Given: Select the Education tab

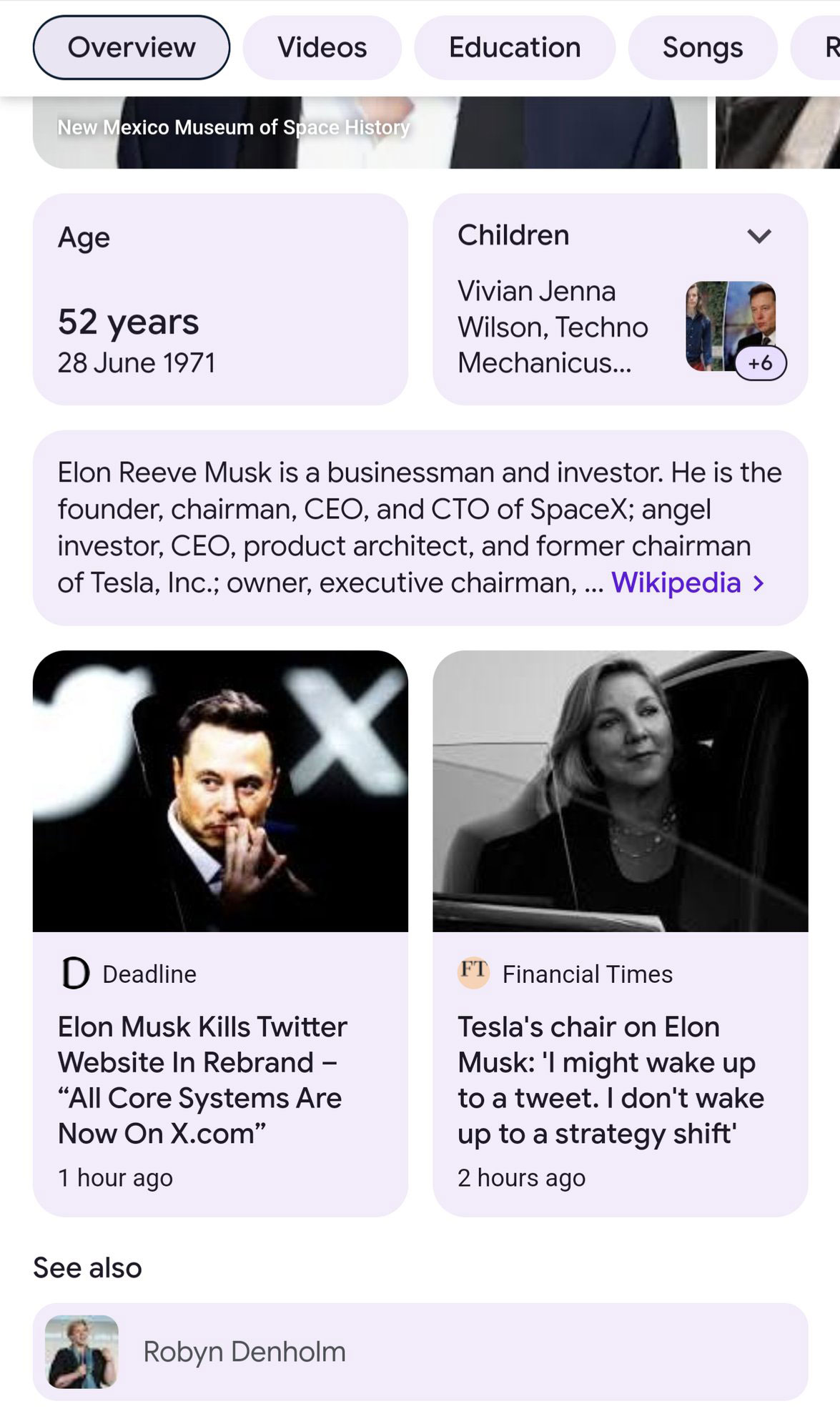Looking at the screenshot, I should (x=514, y=48).
